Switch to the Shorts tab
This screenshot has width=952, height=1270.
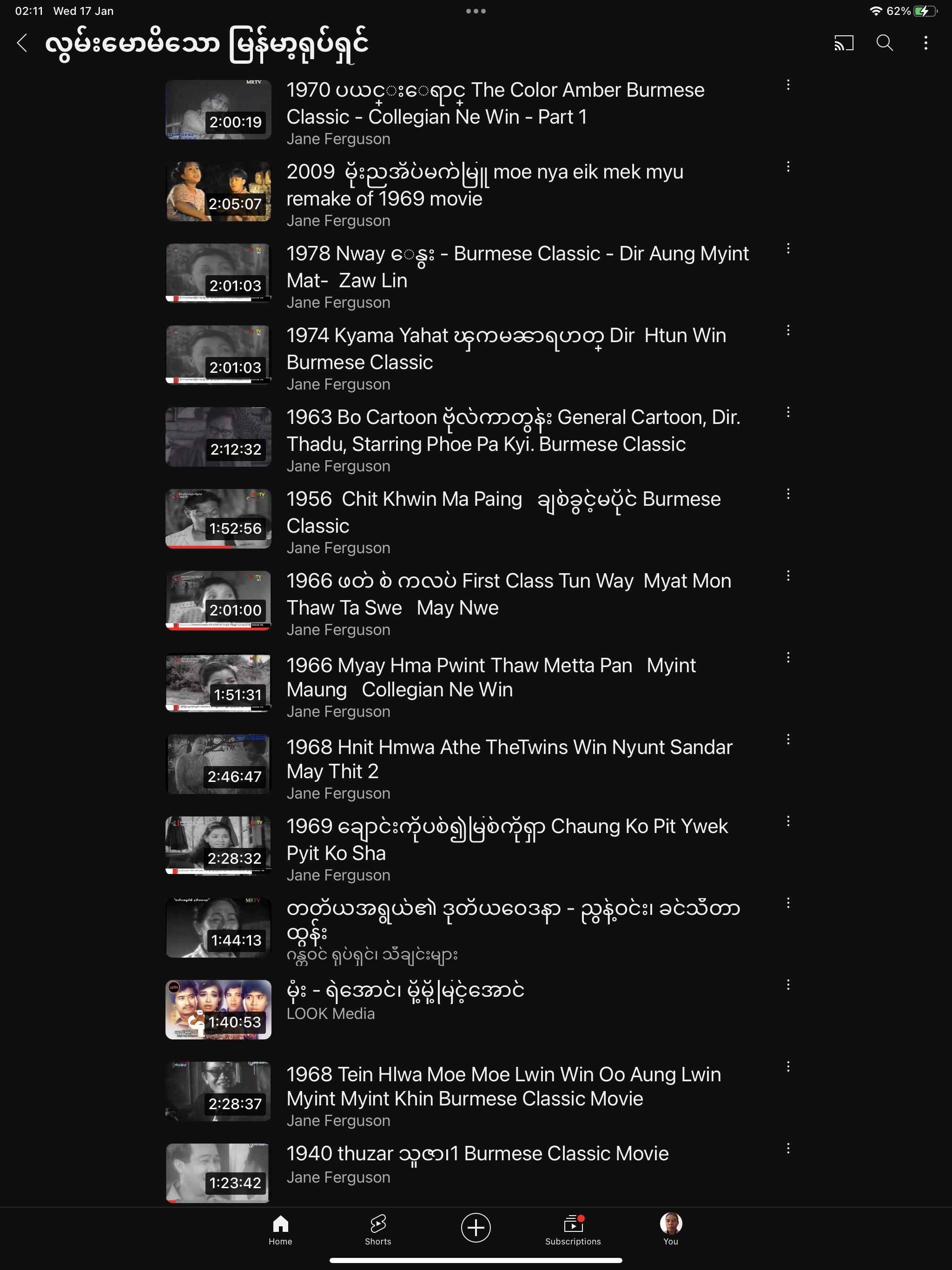[x=378, y=1229]
